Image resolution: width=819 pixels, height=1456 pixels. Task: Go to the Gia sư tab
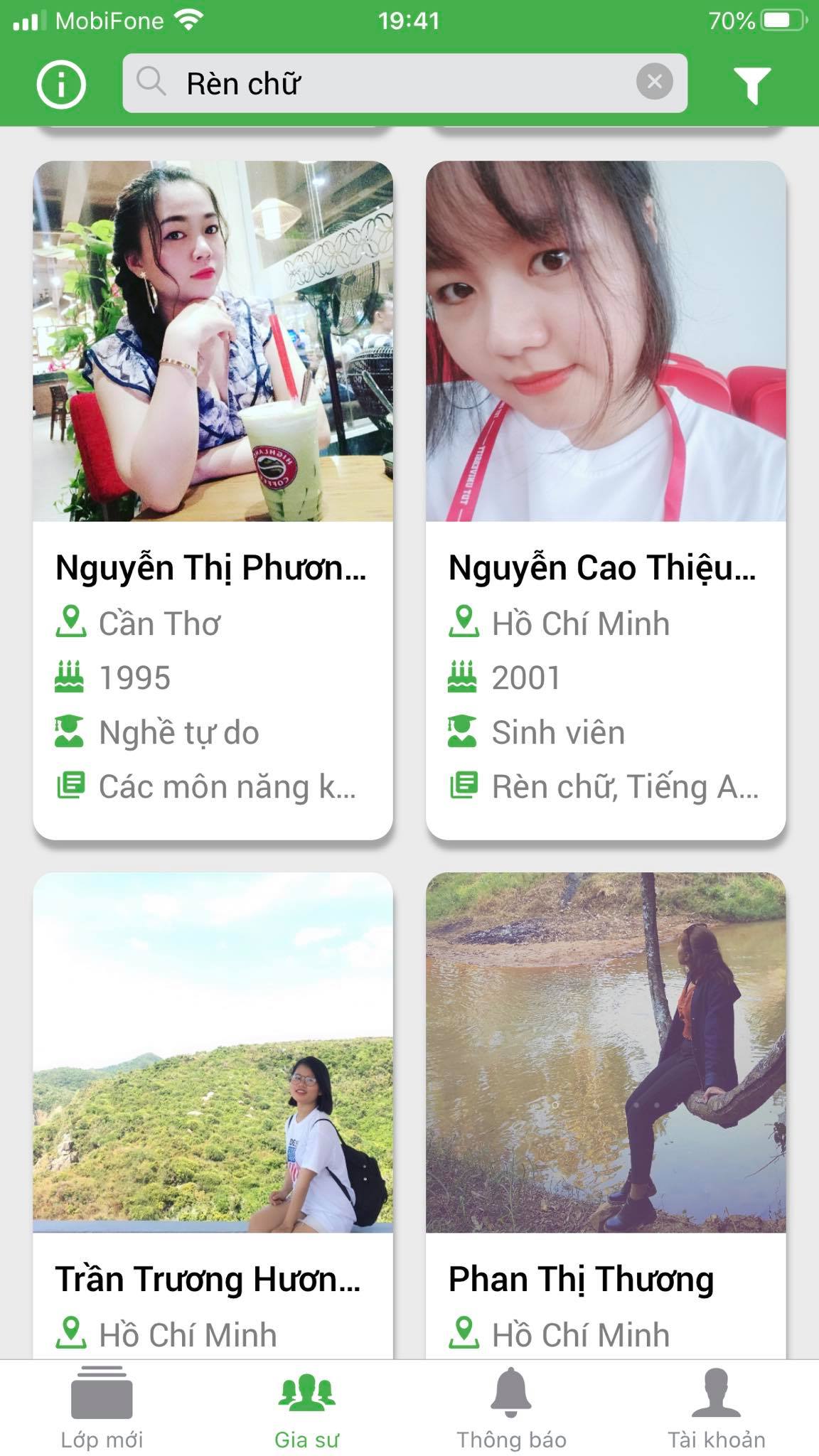pos(306,1408)
